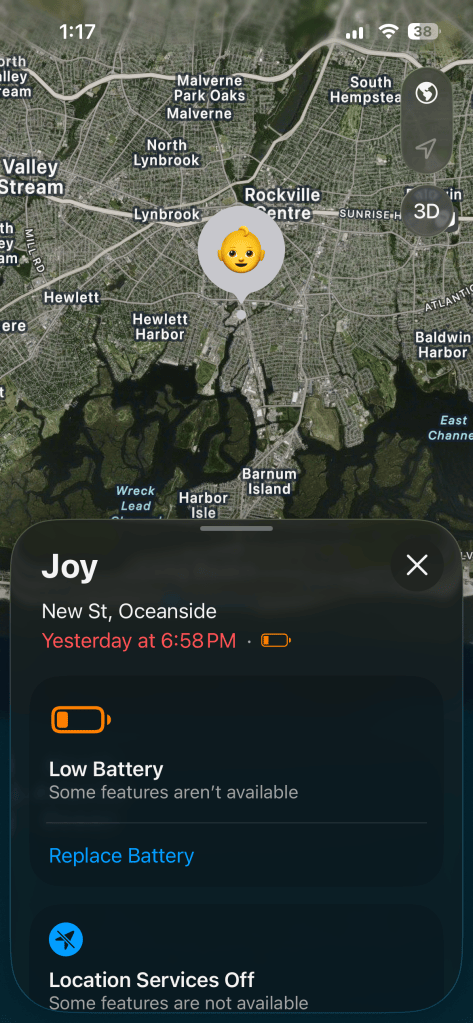Tap the Replace Battery link
Image resolution: width=473 pixels, height=1023 pixels.
coord(121,855)
